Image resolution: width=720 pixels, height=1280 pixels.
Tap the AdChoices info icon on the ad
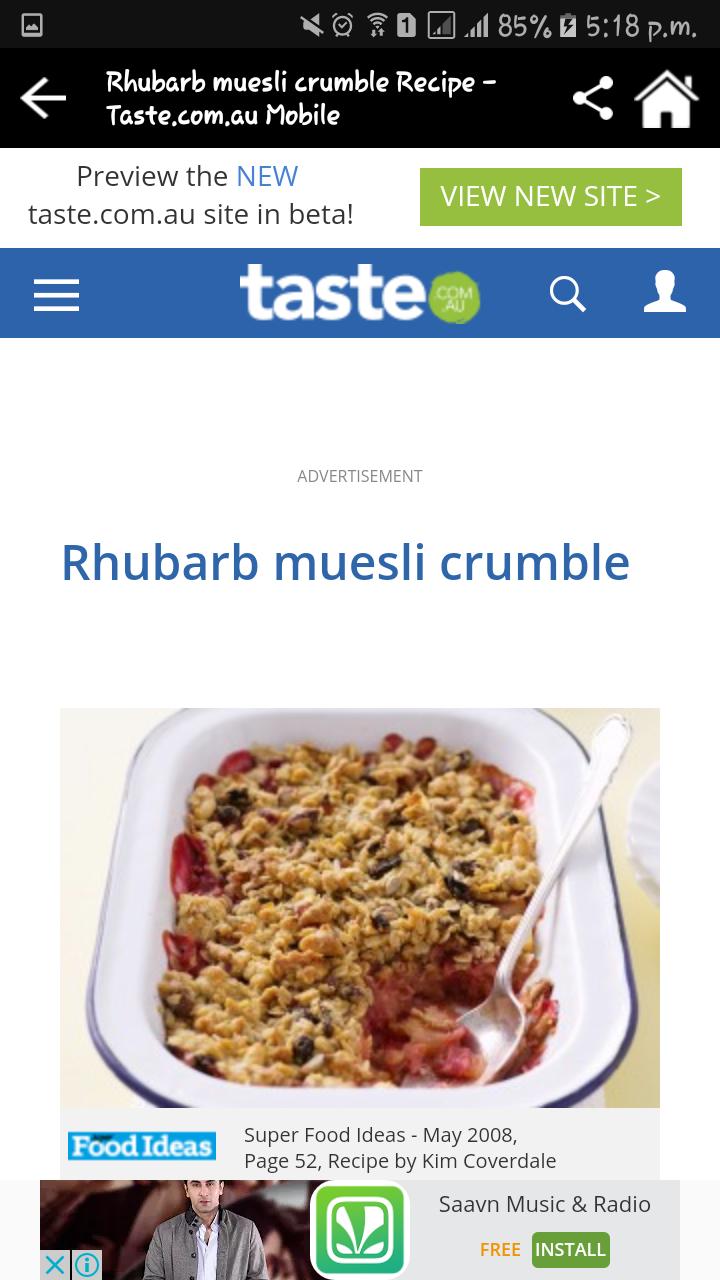(86, 1264)
